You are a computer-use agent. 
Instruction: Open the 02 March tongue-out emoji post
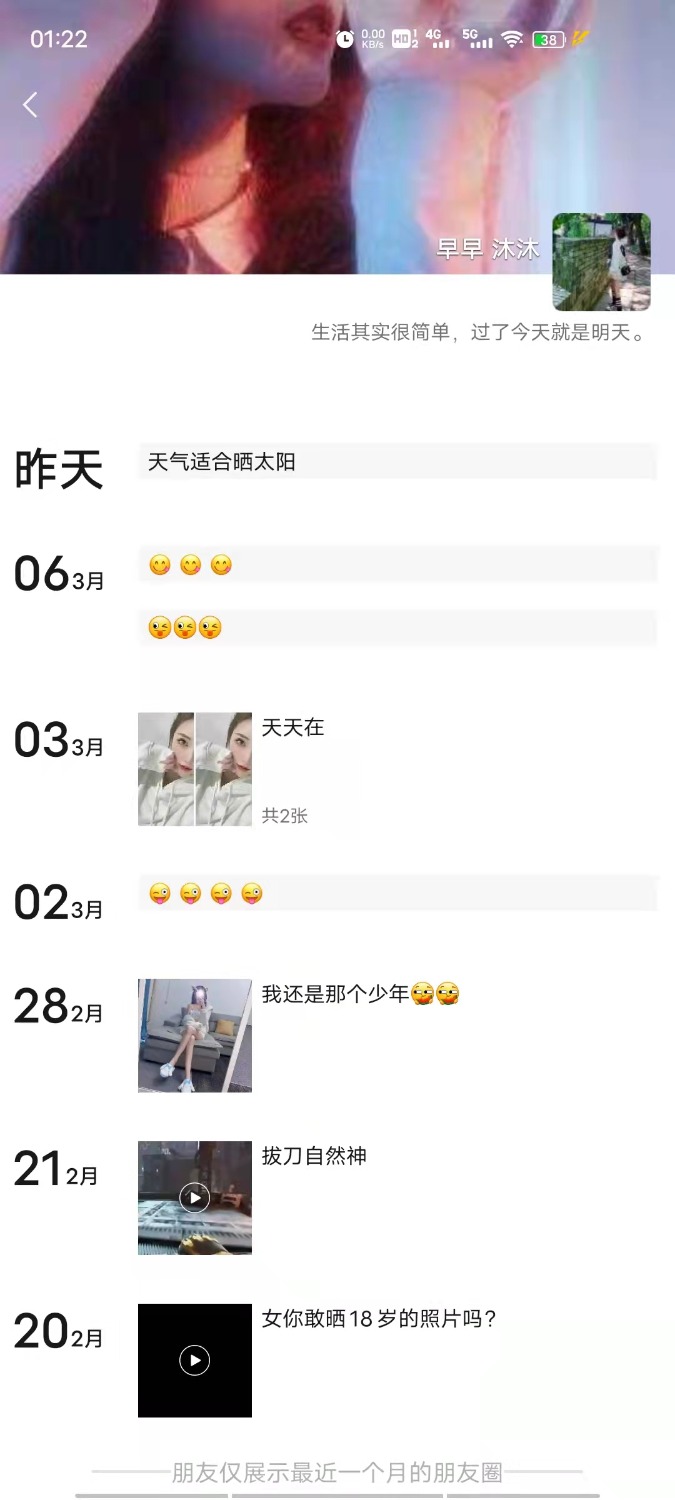click(x=397, y=893)
